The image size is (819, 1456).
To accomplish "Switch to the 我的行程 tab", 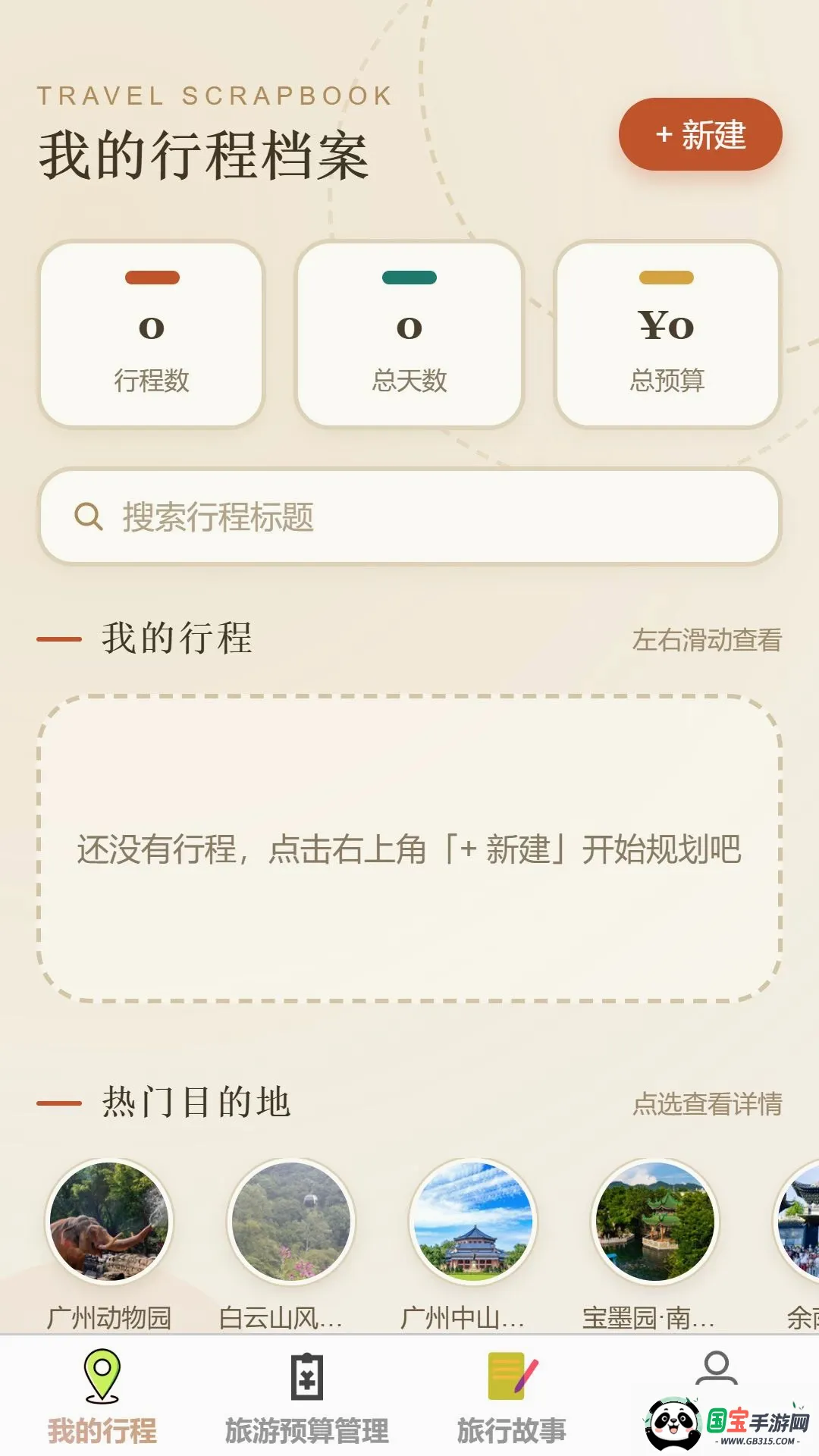I will coord(102,1397).
